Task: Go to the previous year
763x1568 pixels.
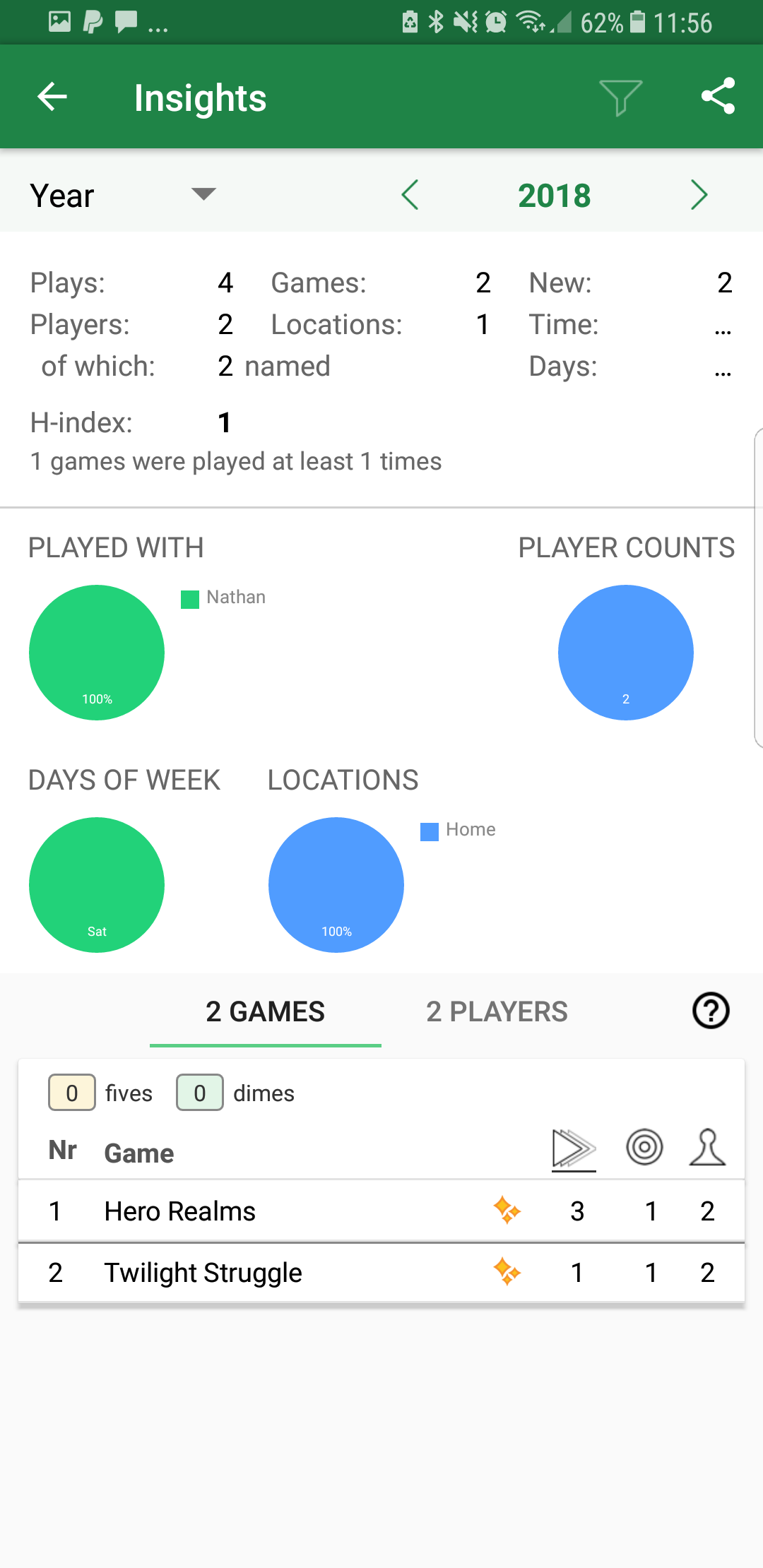Action: click(x=410, y=195)
